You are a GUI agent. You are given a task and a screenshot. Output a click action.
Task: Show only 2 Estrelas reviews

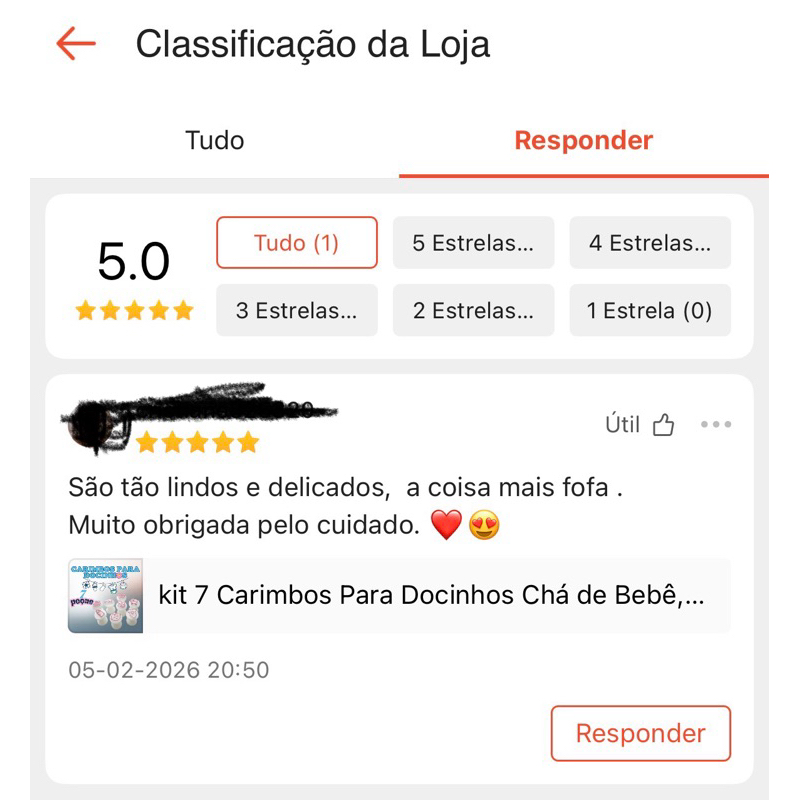473,311
